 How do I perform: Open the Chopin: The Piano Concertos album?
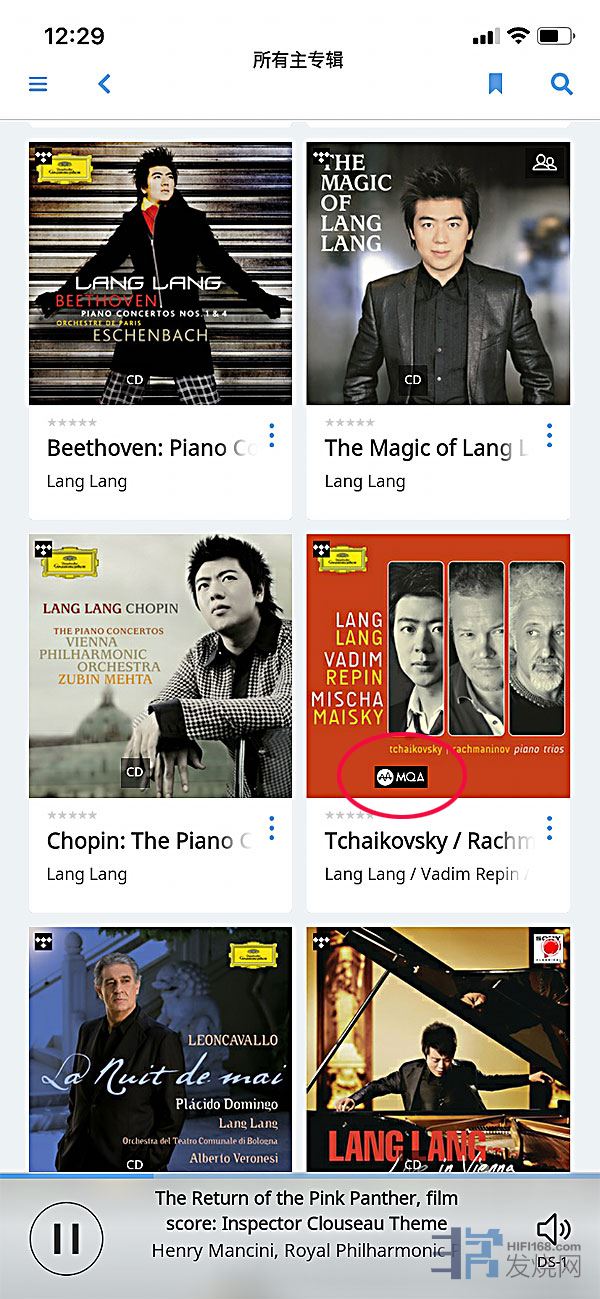pos(160,666)
